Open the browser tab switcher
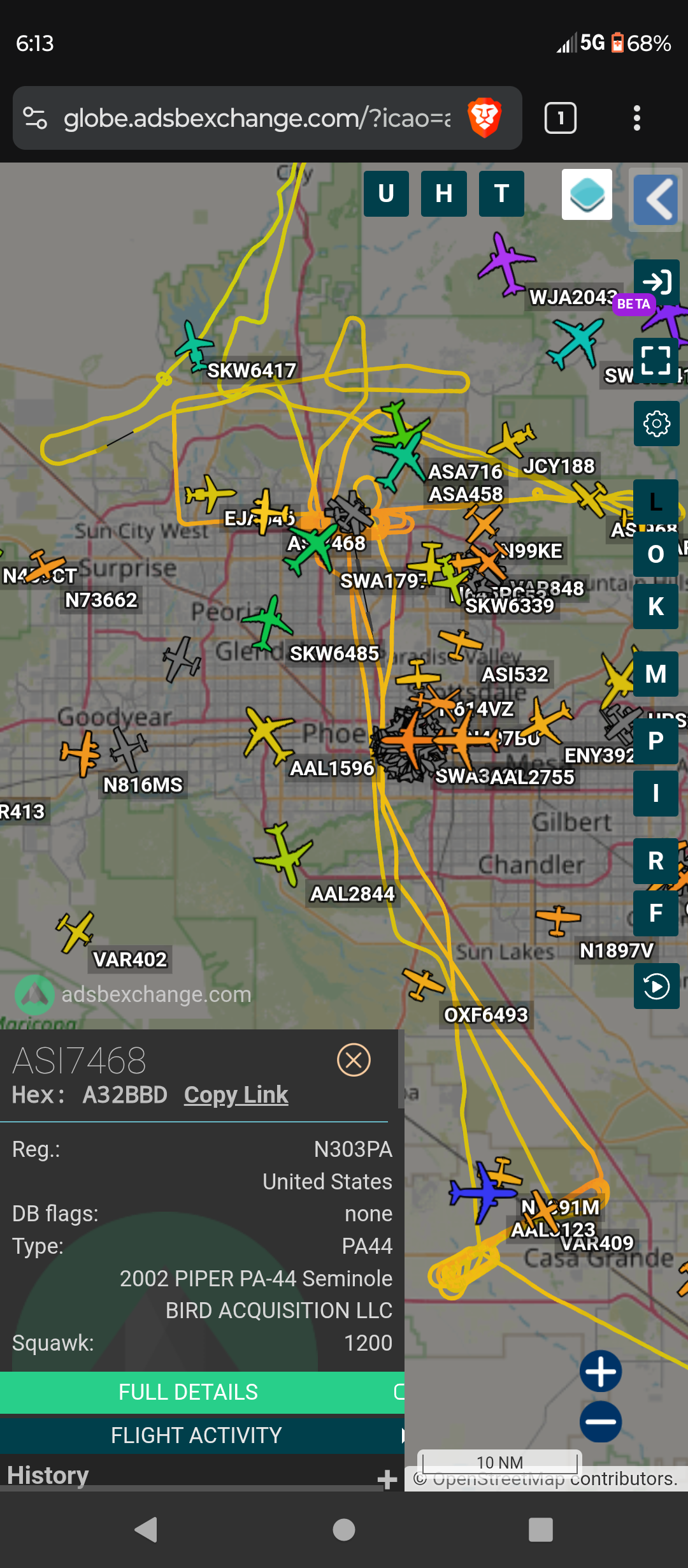 click(x=561, y=118)
